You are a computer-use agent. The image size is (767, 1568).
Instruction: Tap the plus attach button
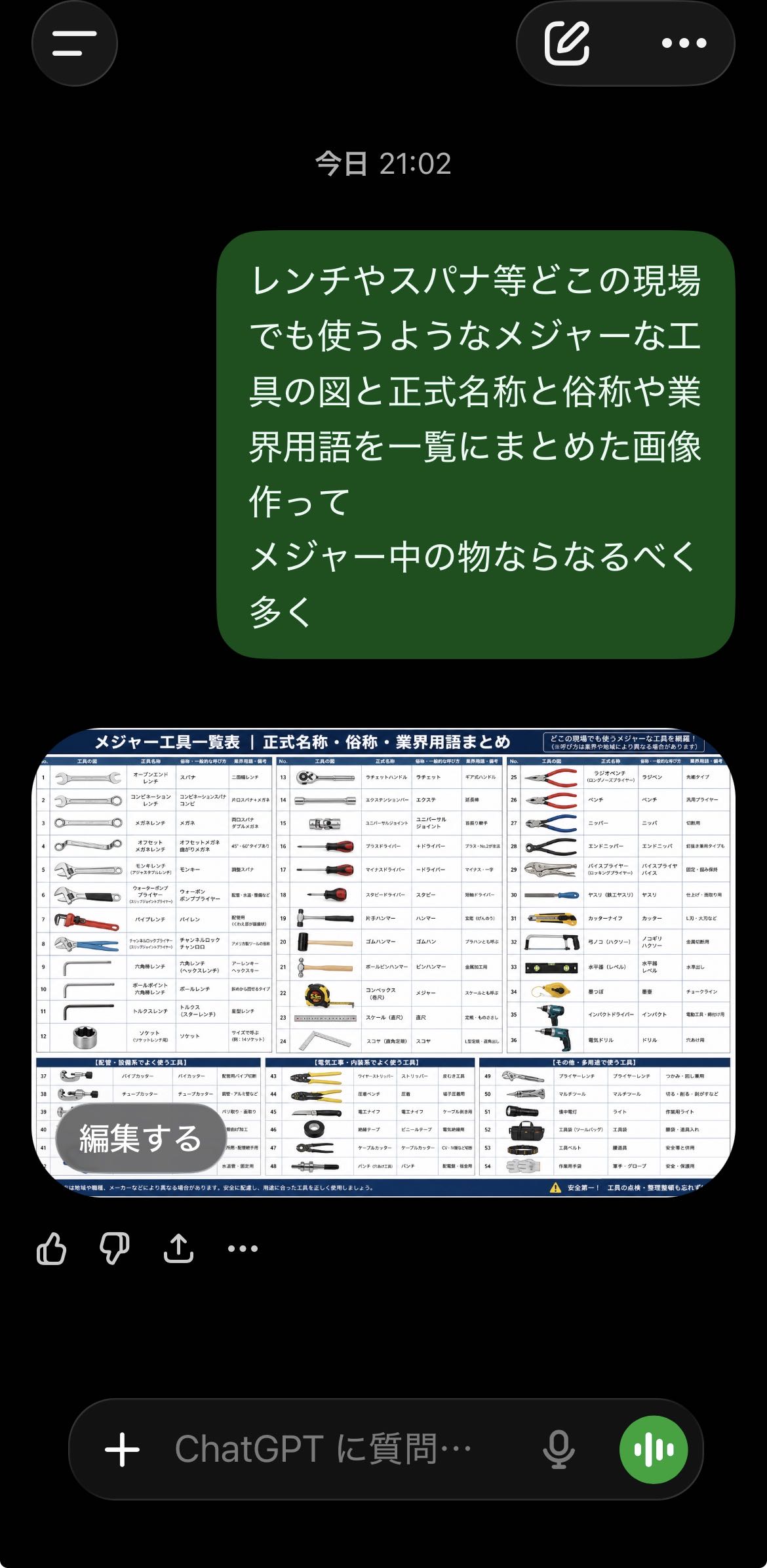122,1449
